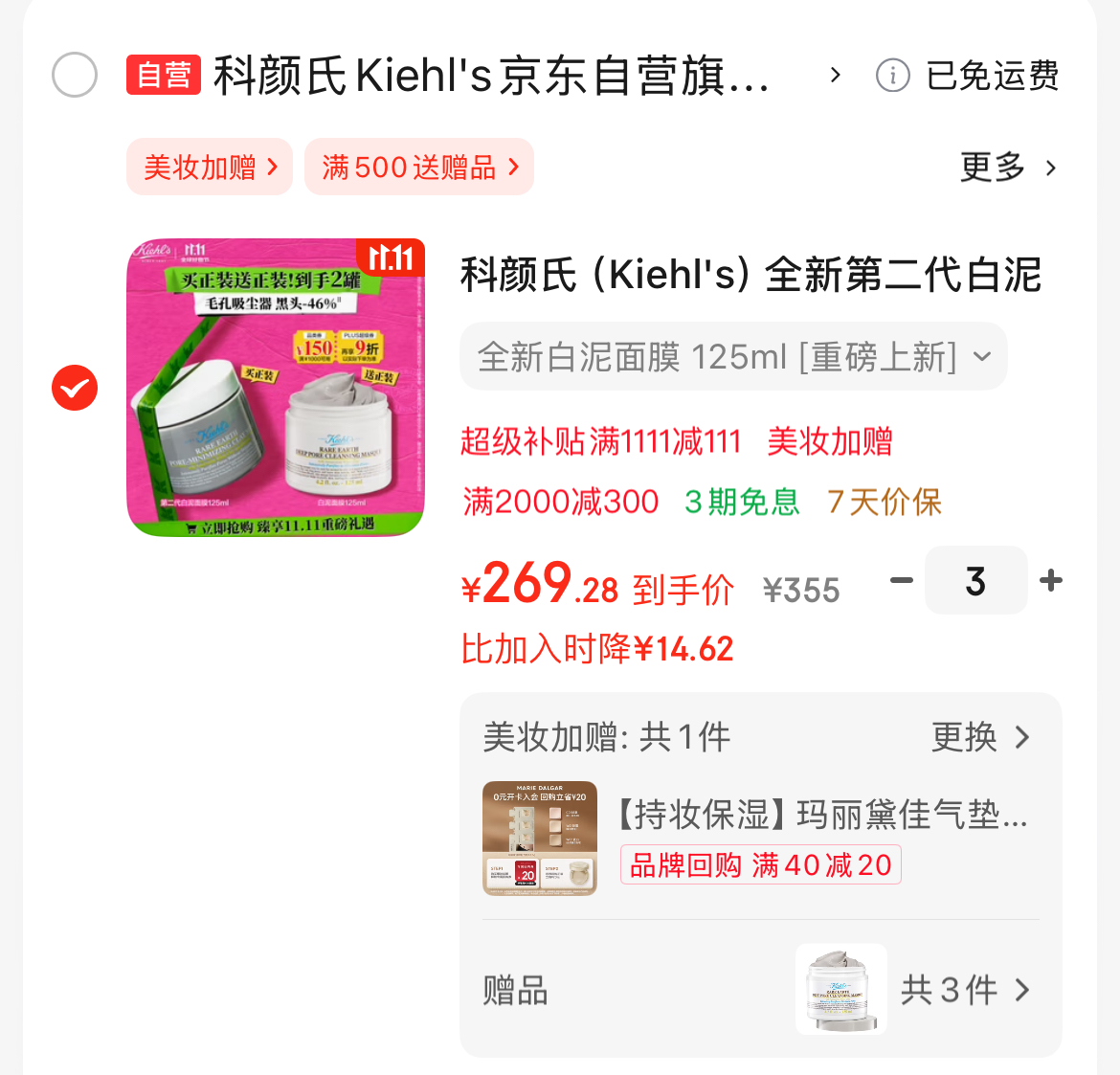
Task: View the 赠品 list of 共3件
Action: [965, 990]
